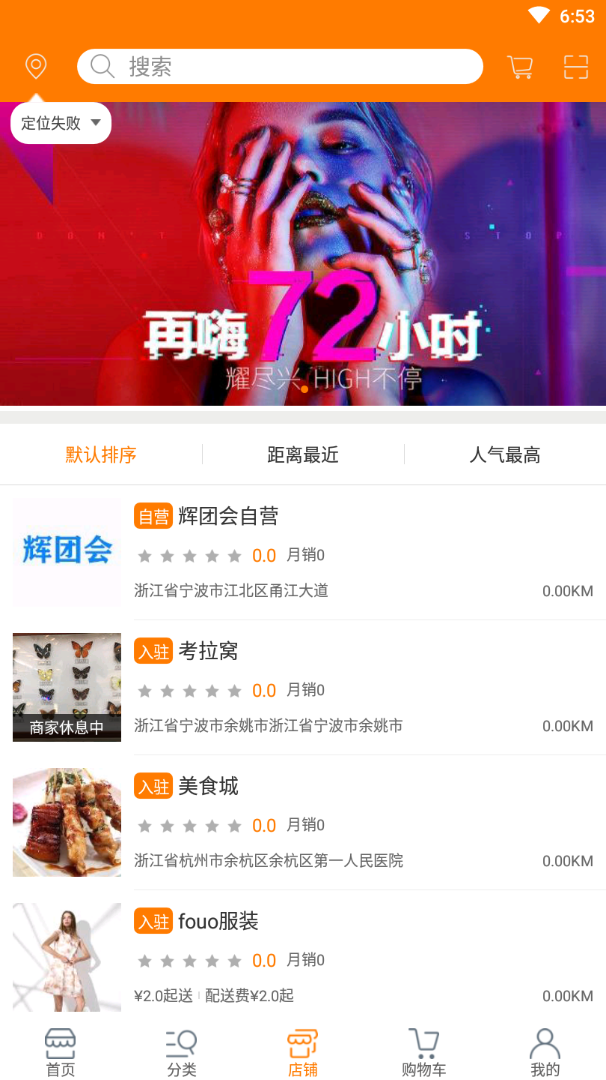Go to the 首页 tab

(x=60, y=1053)
